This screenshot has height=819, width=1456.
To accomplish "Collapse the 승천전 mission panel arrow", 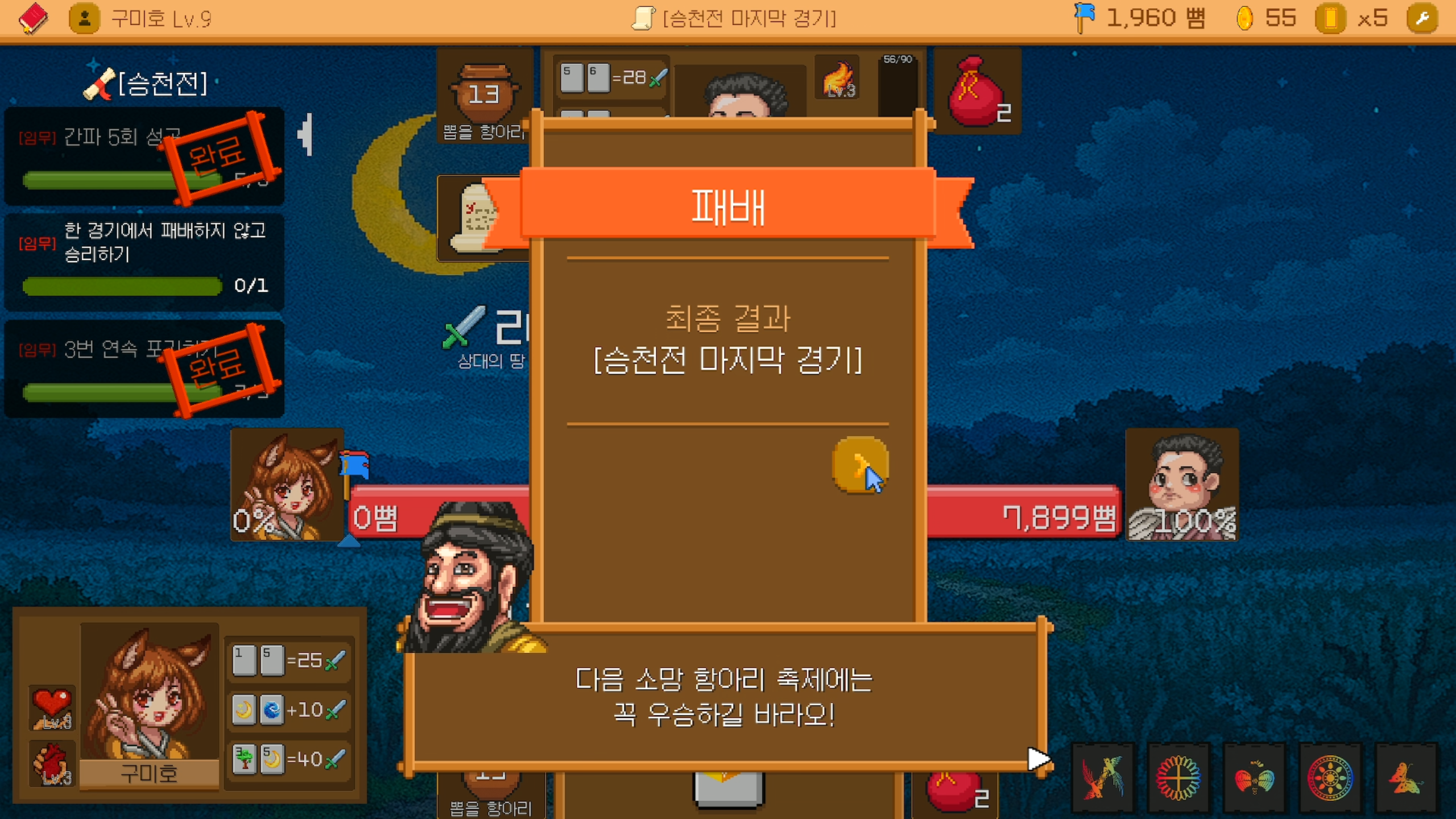I will [x=306, y=135].
